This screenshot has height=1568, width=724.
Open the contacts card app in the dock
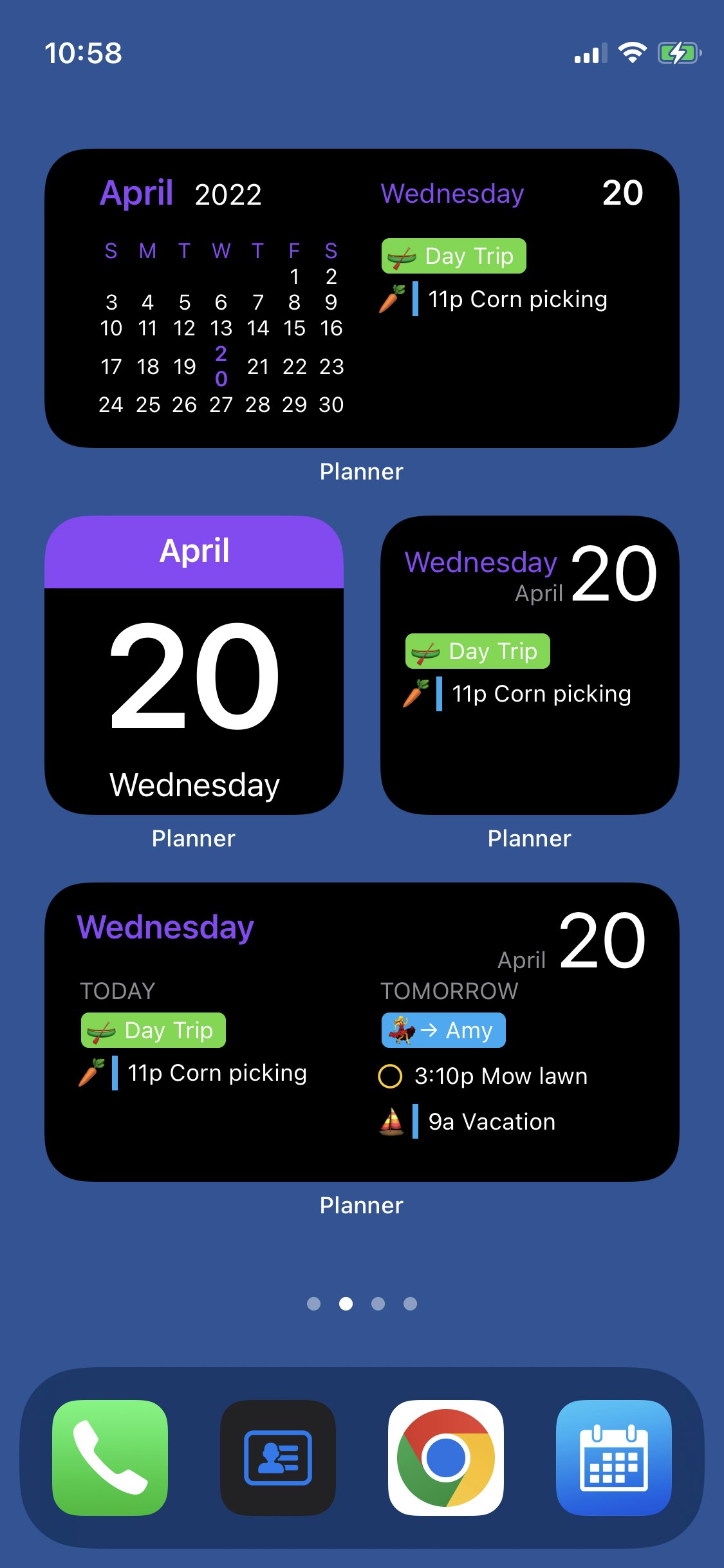(278, 1457)
